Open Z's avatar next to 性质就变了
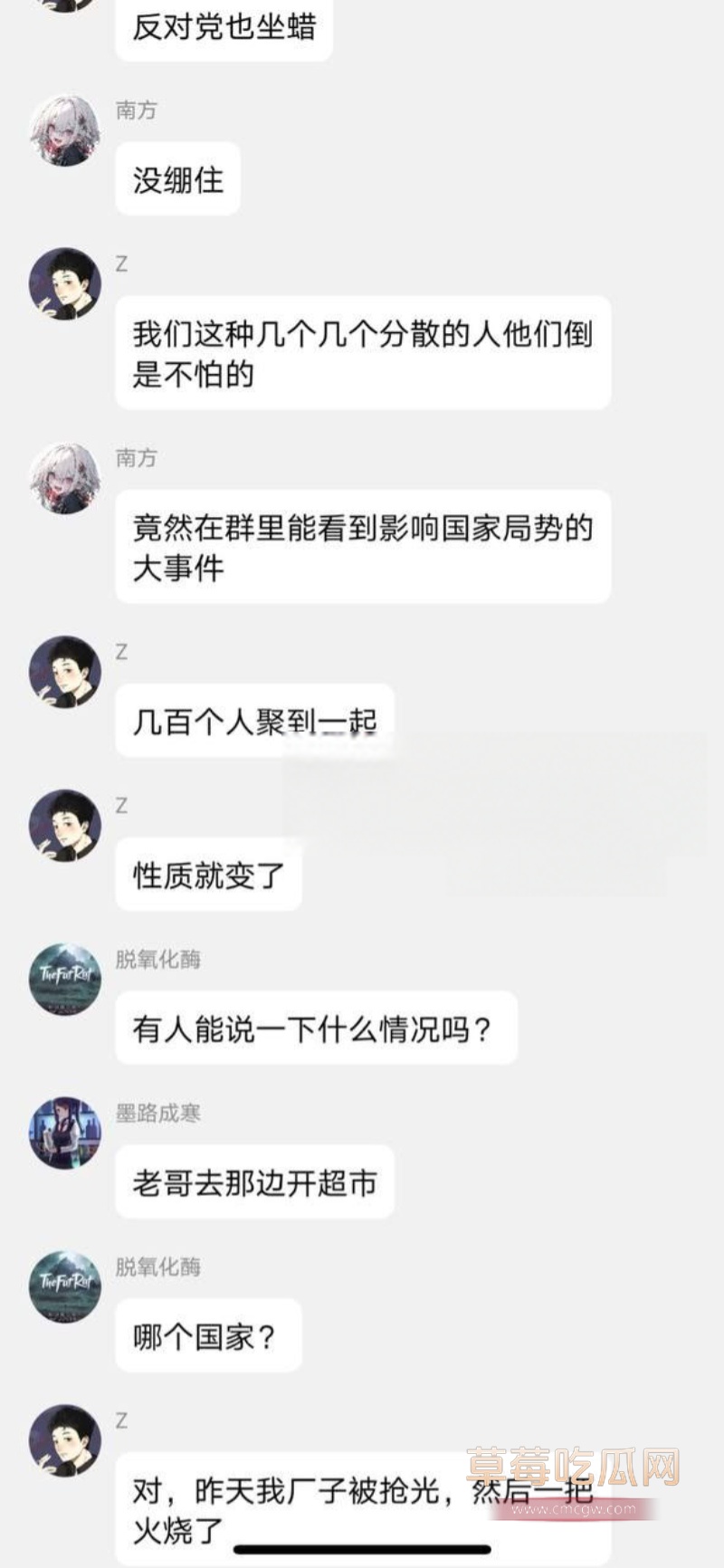Viewport: 724px width, 1568px height. [64, 826]
